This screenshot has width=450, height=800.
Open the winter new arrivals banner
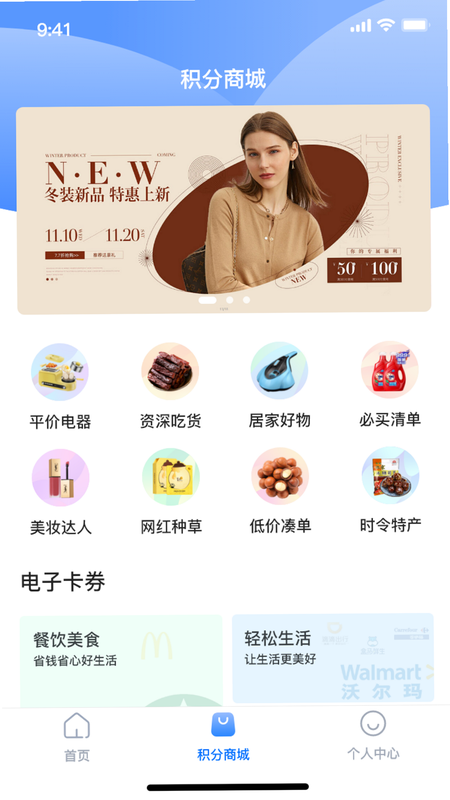tap(224, 209)
